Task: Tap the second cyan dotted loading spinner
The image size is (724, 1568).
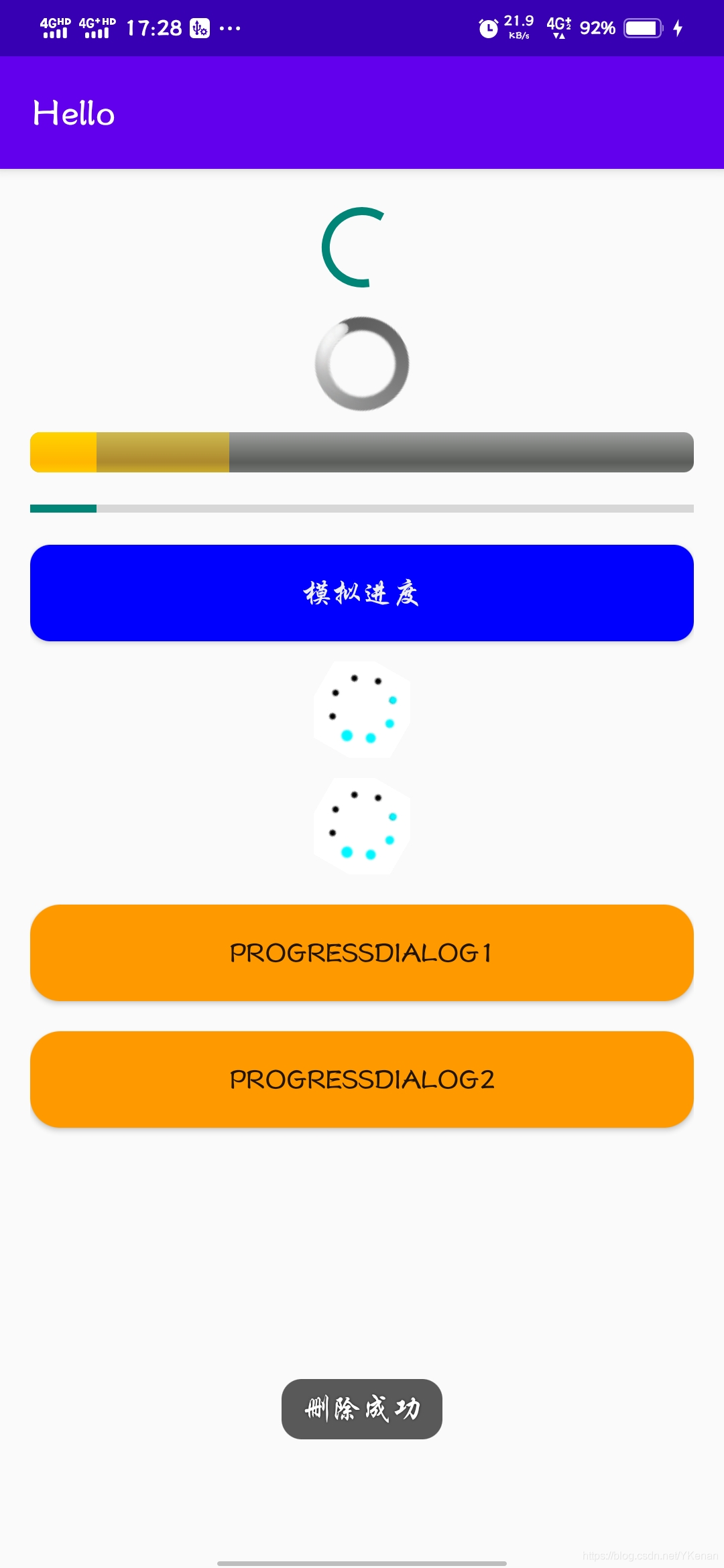Action: (362, 826)
